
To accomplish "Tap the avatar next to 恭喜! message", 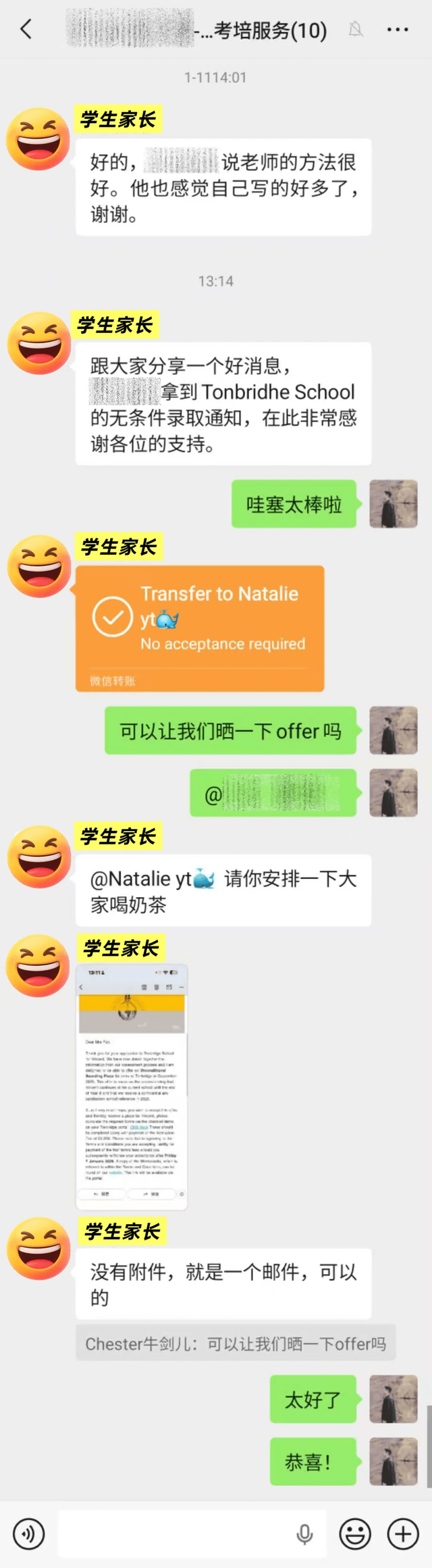I will pyautogui.click(x=394, y=1461).
